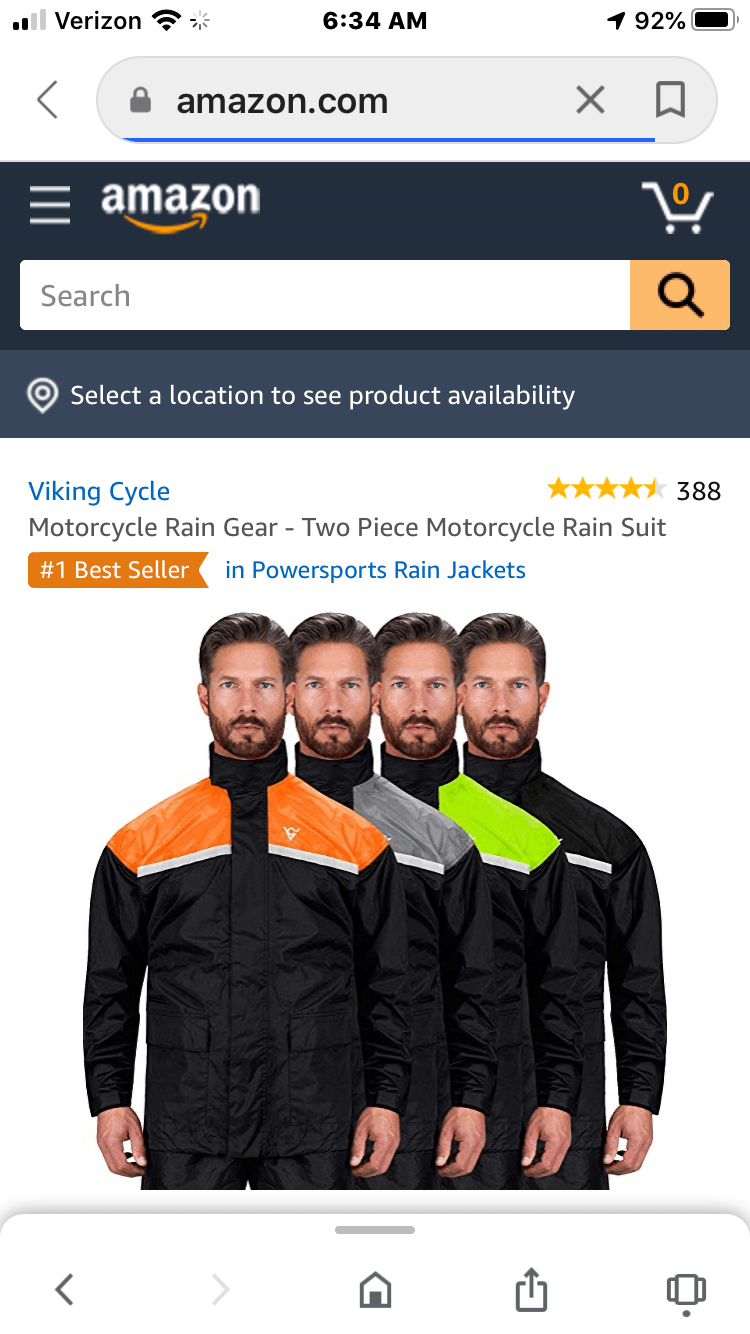Go to the browser home page
The width and height of the screenshot is (750, 1334).
tap(375, 1290)
